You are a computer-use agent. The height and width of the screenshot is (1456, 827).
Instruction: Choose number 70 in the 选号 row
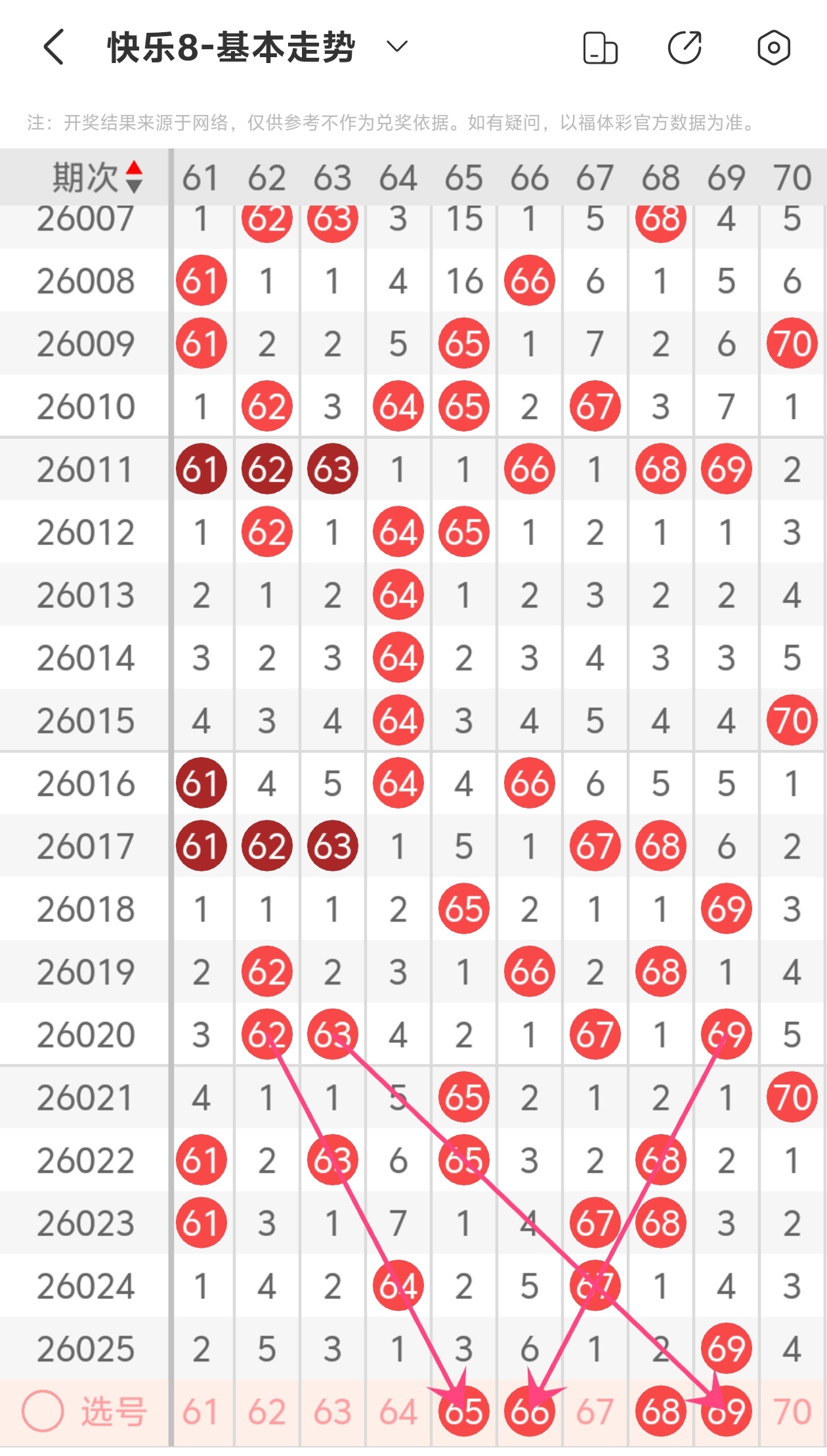pos(792,1411)
